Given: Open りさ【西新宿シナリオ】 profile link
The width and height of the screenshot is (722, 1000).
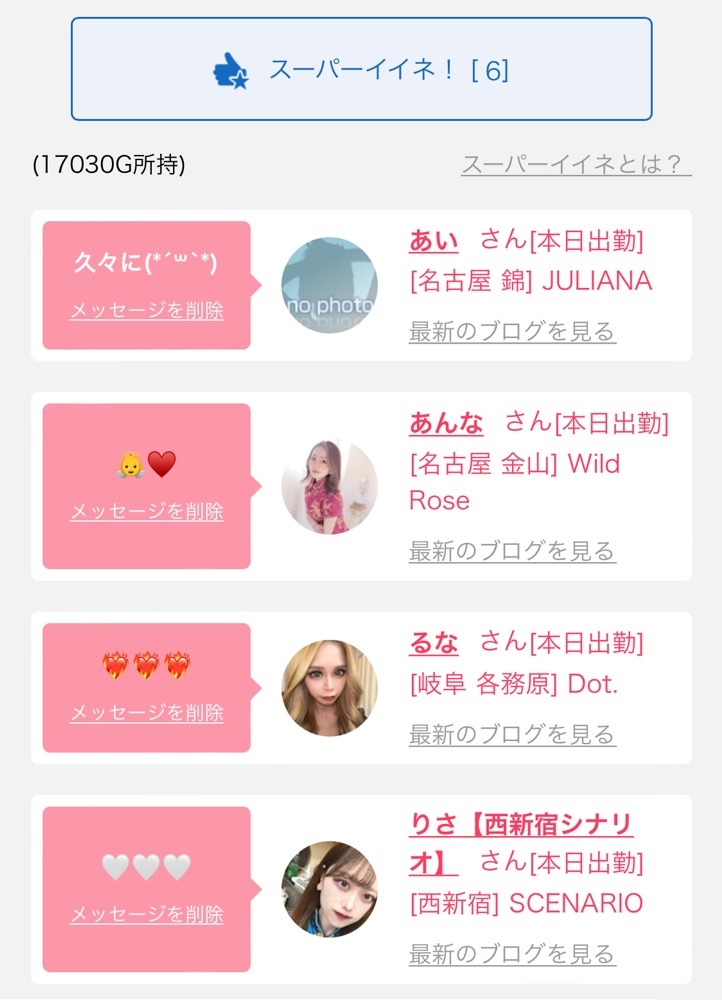Looking at the screenshot, I should pyautogui.click(x=521, y=844).
